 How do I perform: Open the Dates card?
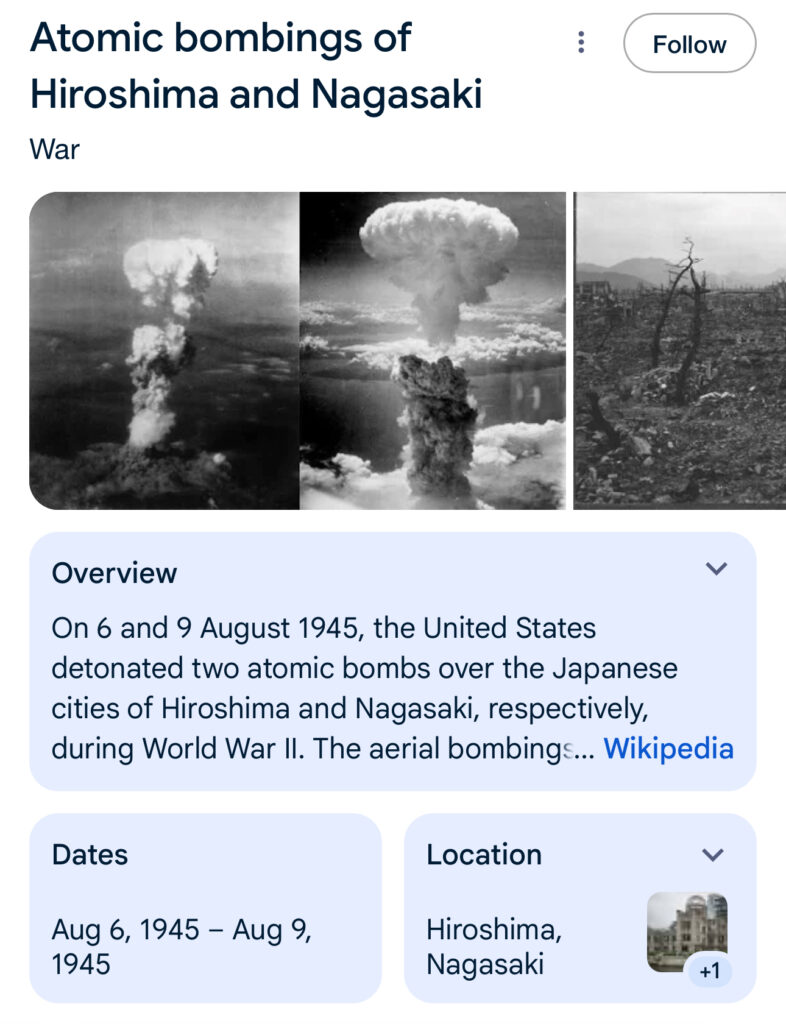[205, 907]
